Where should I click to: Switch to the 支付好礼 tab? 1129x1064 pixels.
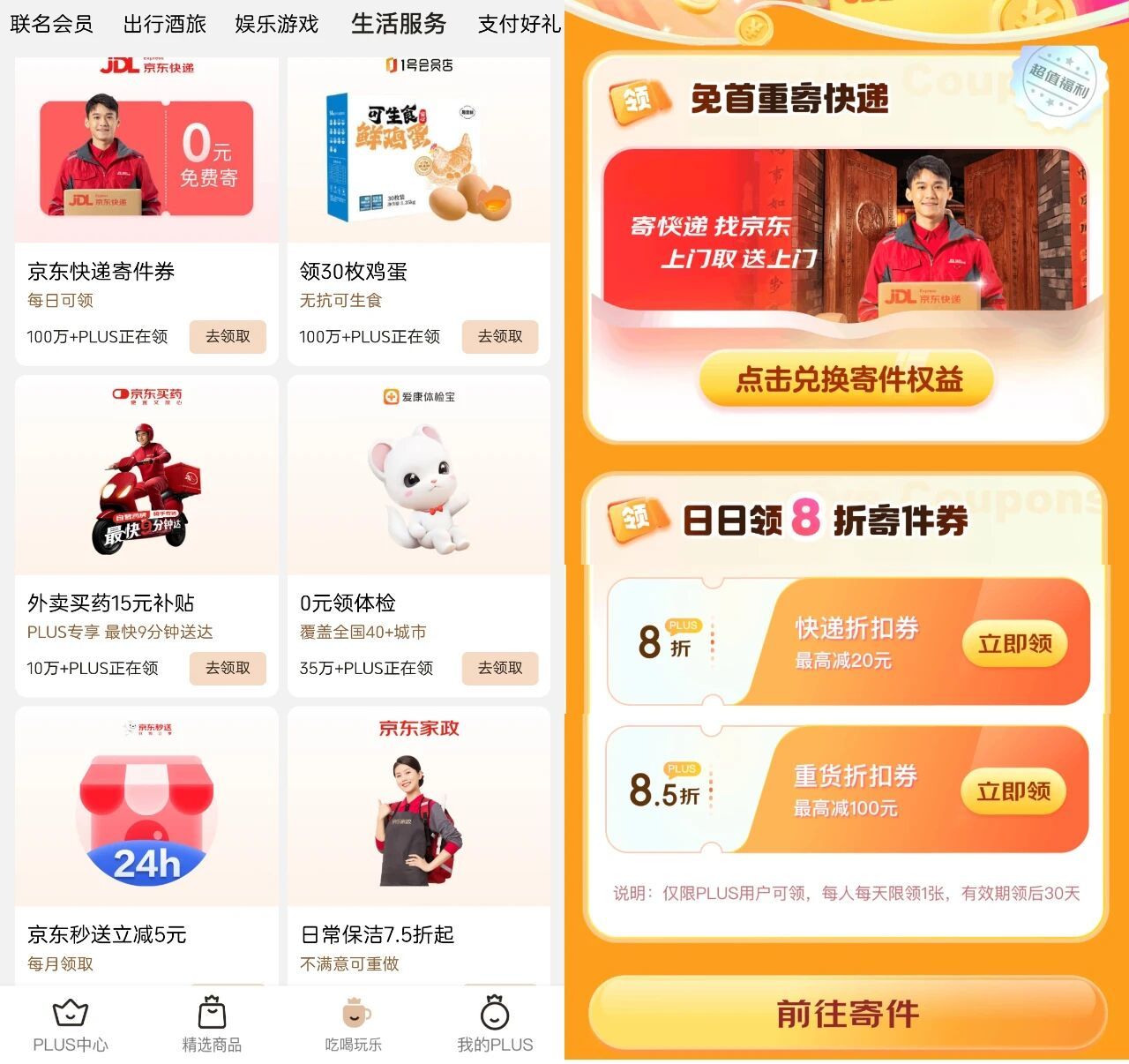tap(519, 24)
